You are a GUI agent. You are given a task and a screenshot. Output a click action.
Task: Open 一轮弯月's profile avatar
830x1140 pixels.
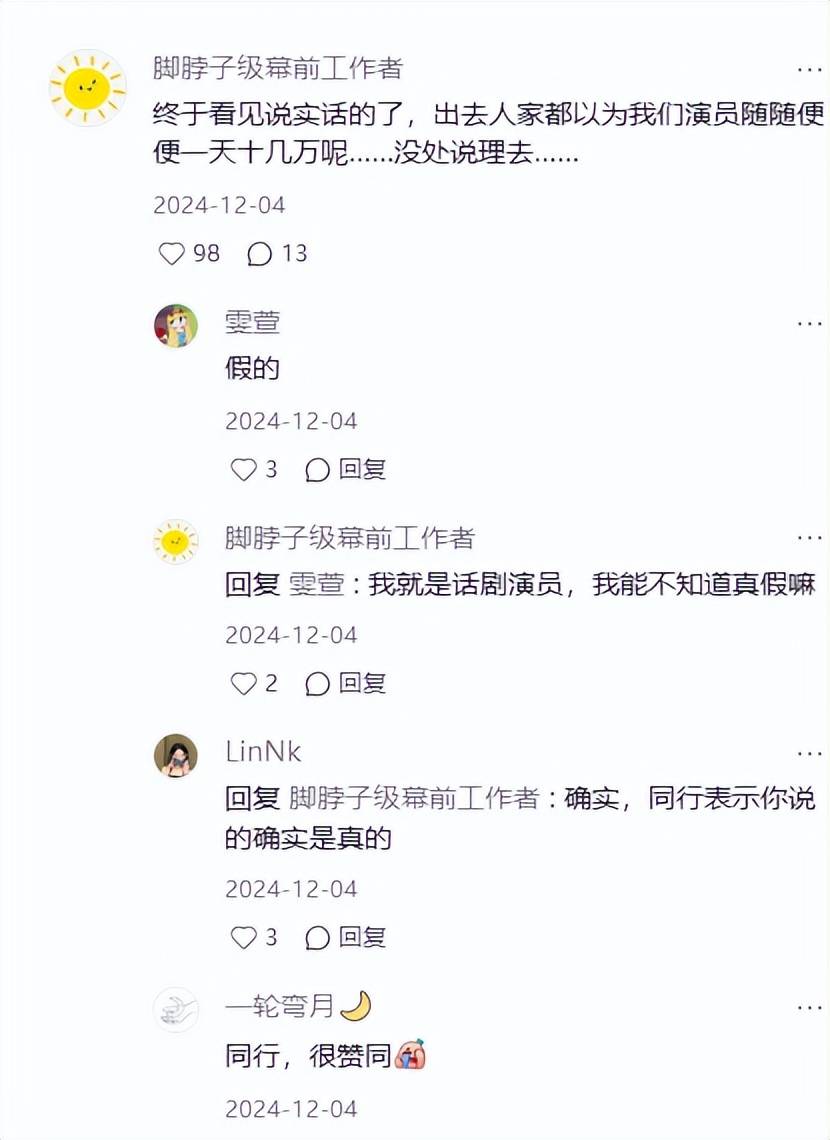click(x=176, y=1009)
